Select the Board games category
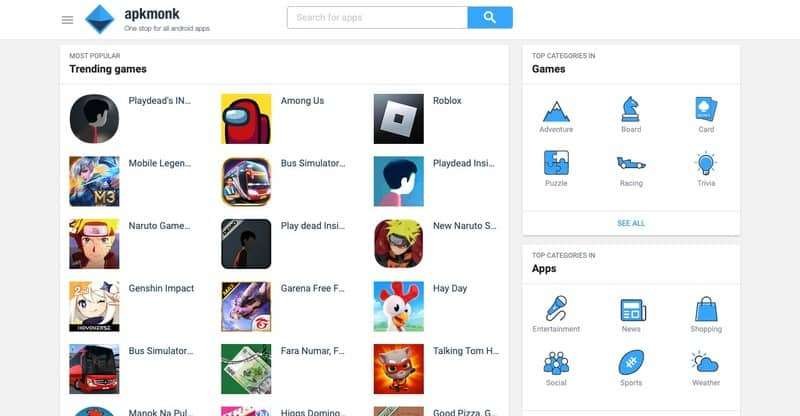Viewport: 800px width, 416px height. point(631,116)
